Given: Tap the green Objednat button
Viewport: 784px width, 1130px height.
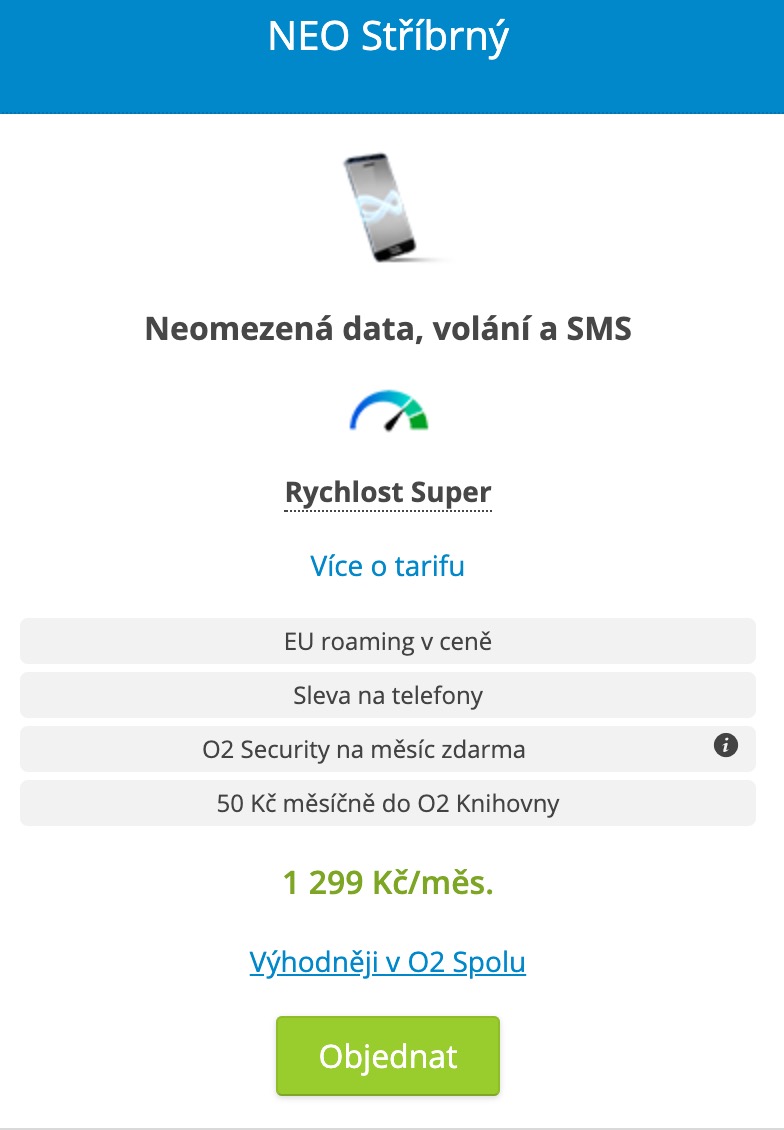Looking at the screenshot, I should (x=388, y=1056).
